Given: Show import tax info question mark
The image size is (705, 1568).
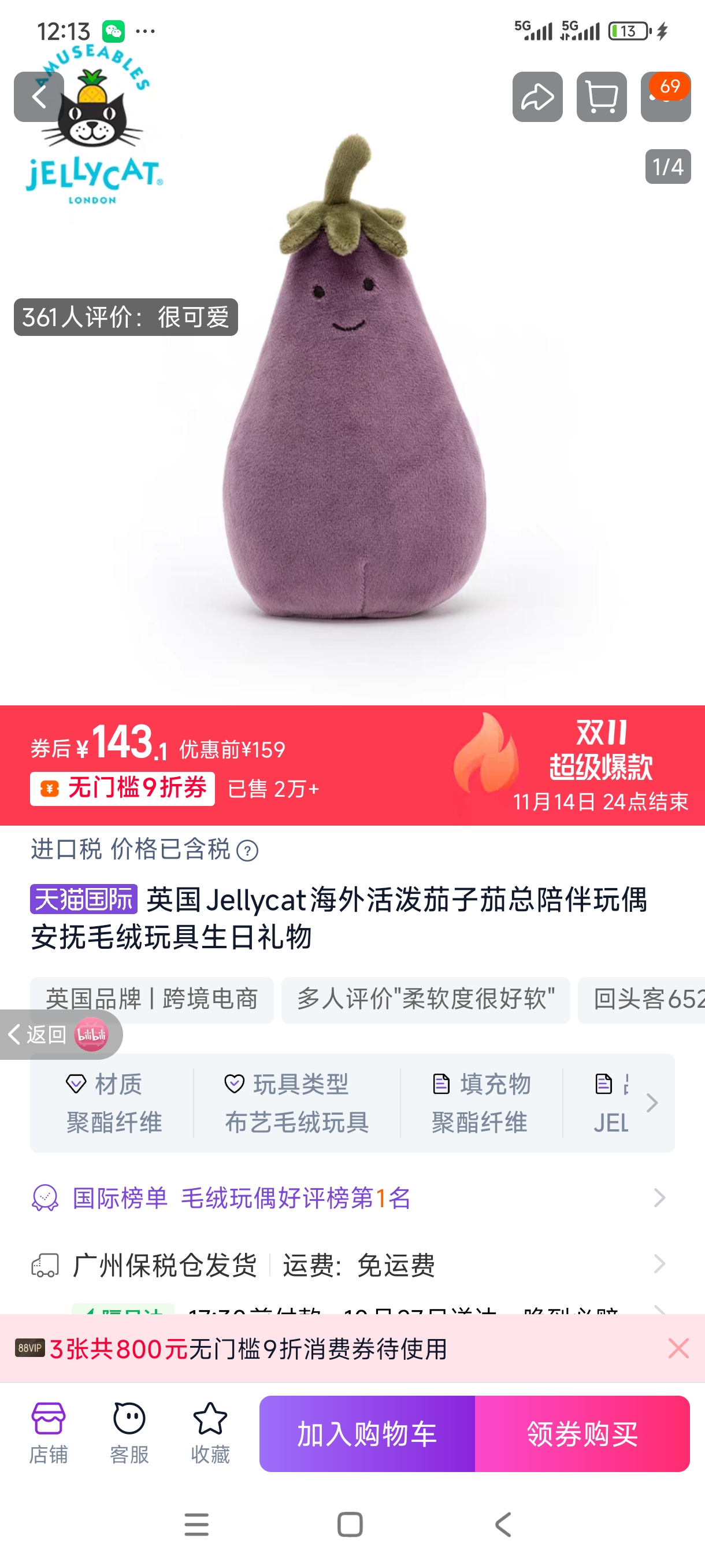Looking at the screenshot, I should point(247,850).
